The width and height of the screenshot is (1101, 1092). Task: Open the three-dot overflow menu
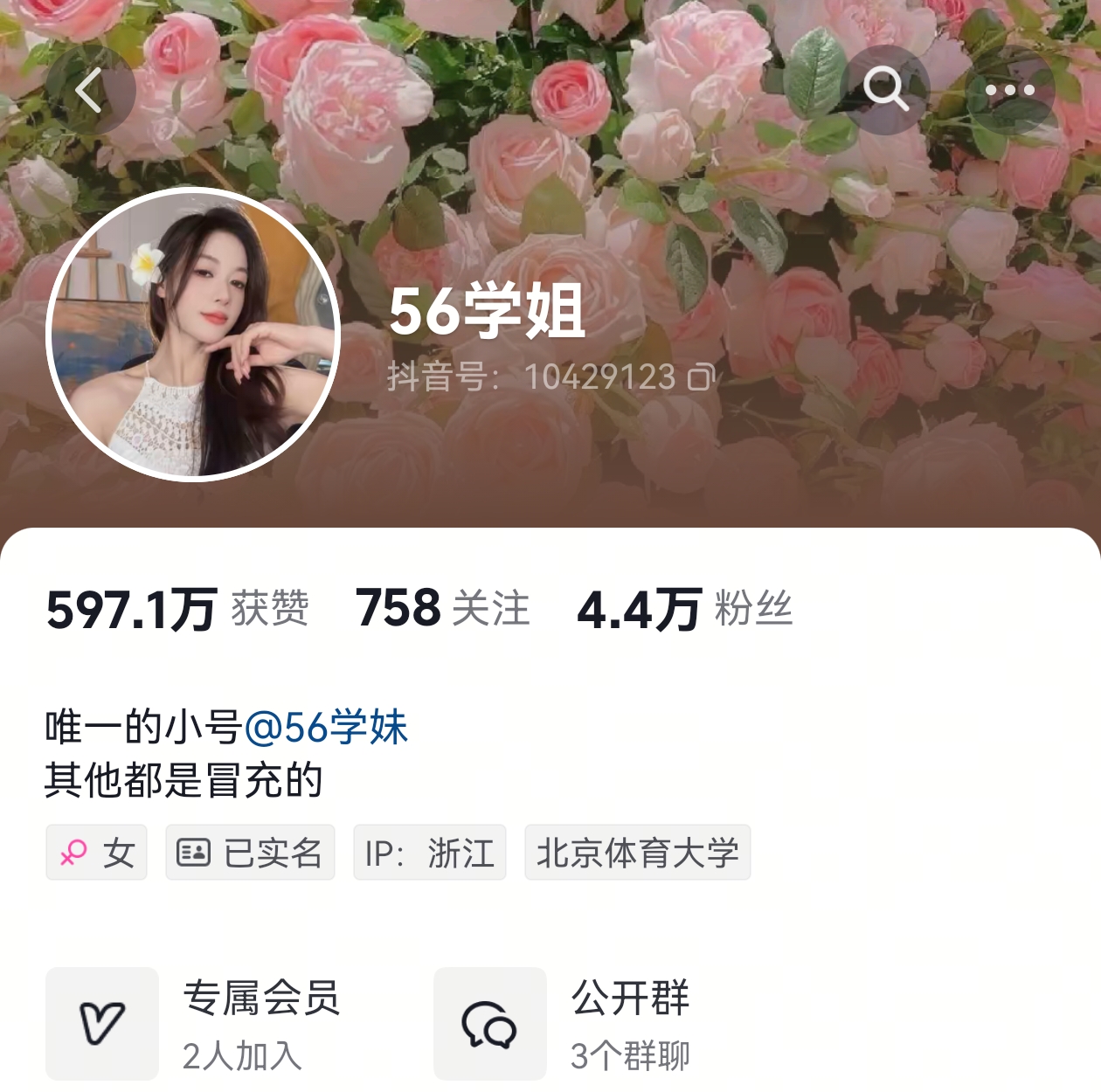[1009, 90]
